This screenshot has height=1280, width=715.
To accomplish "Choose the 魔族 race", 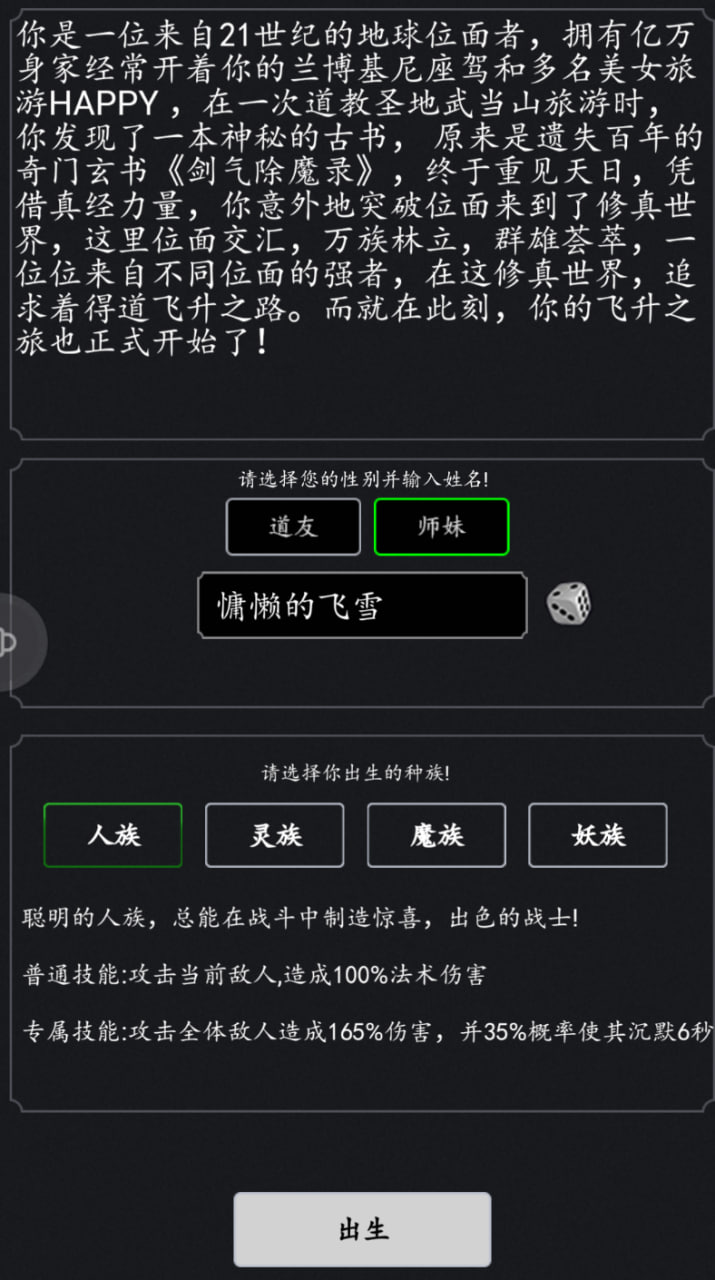I will pyautogui.click(x=437, y=835).
